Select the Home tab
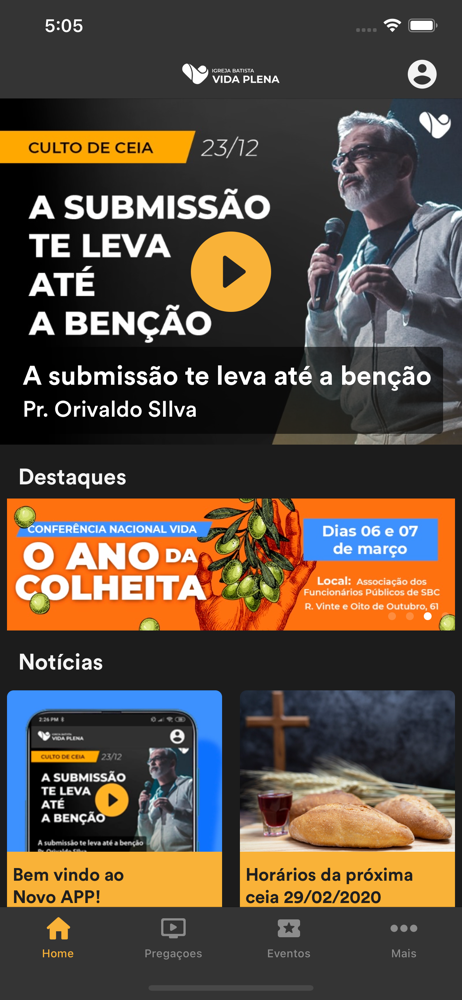The image size is (462, 1000). 58,938
